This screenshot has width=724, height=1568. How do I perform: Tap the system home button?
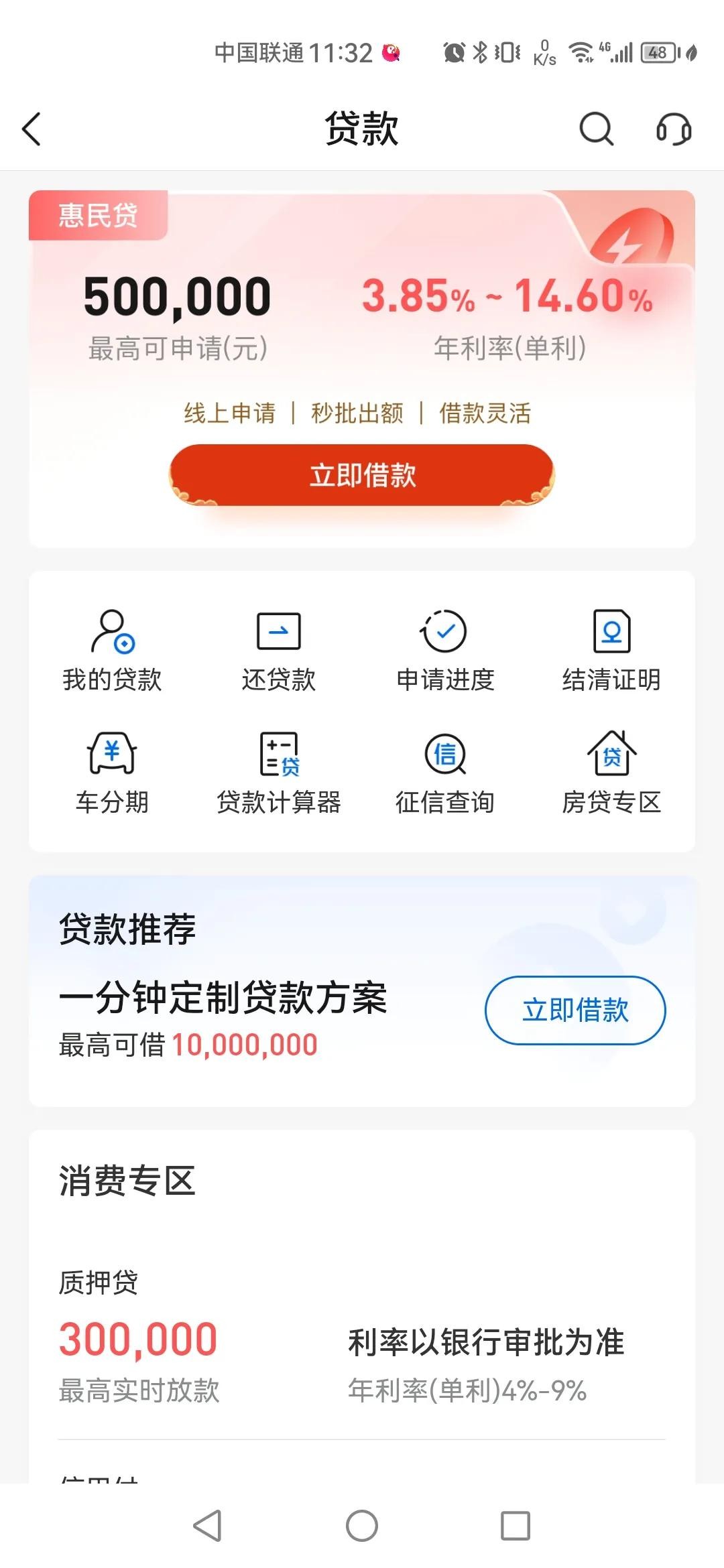[x=362, y=1526]
